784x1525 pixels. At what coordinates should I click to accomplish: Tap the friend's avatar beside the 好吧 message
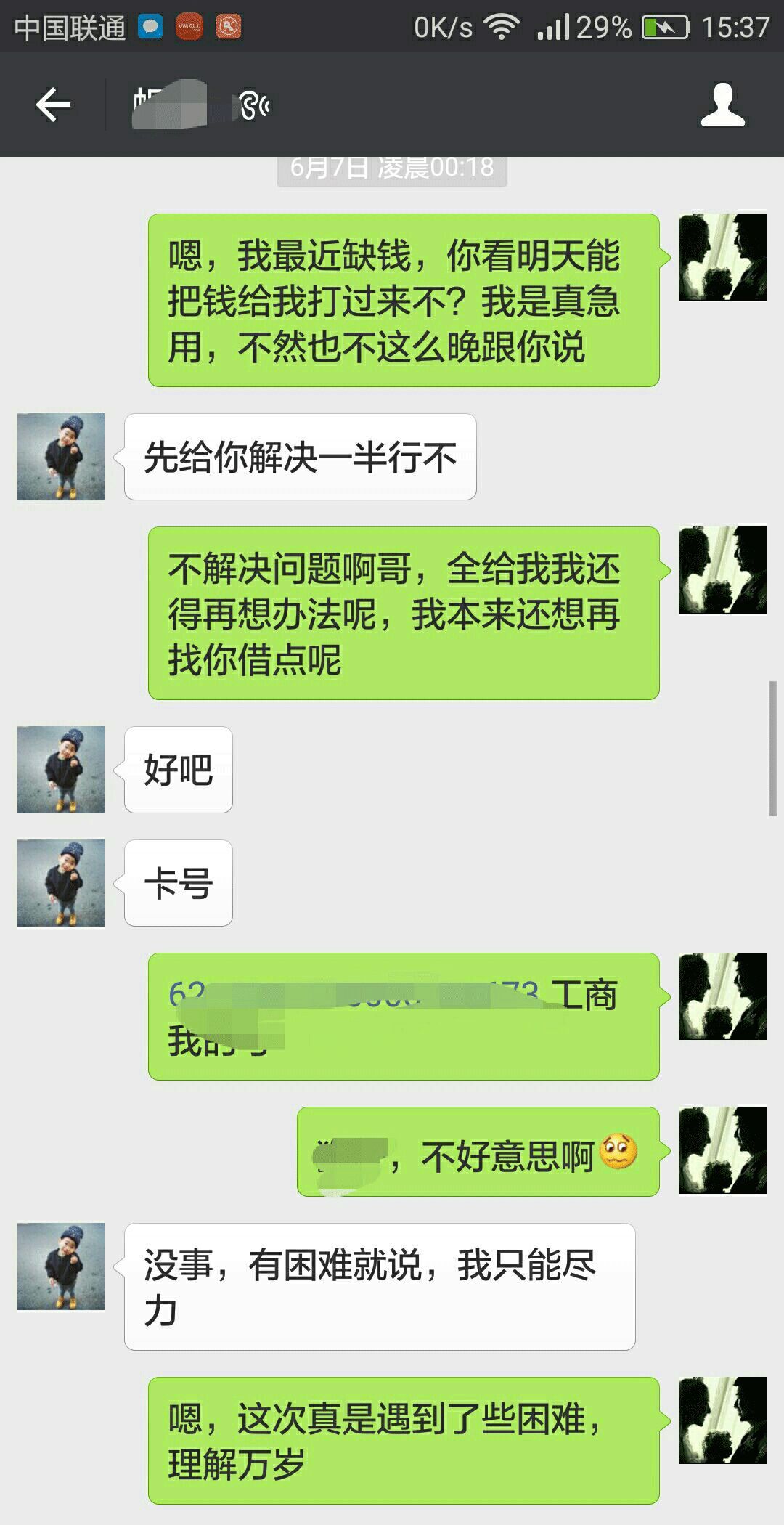pos(60,770)
